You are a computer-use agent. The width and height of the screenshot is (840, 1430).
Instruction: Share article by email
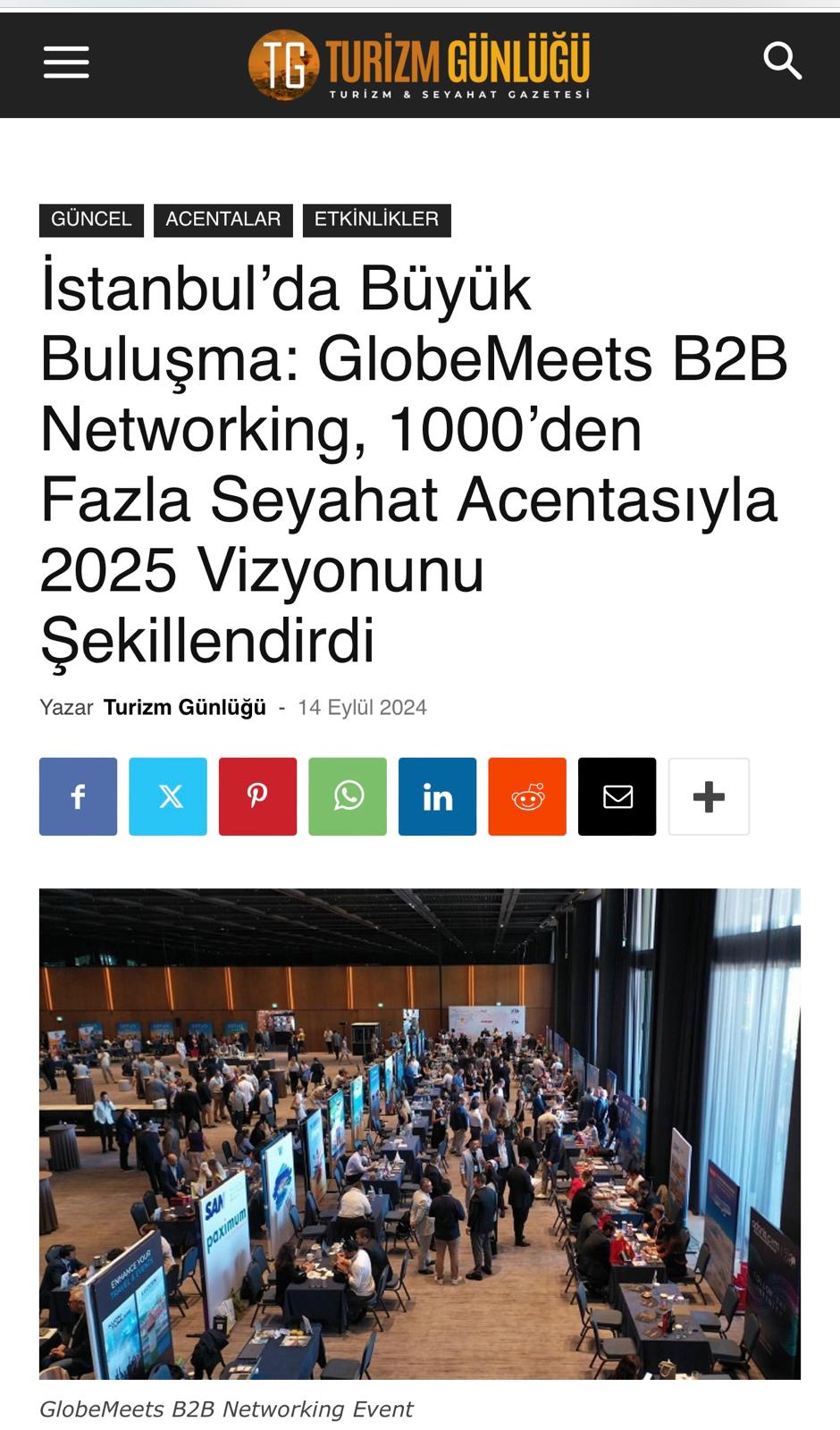tap(617, 796)
